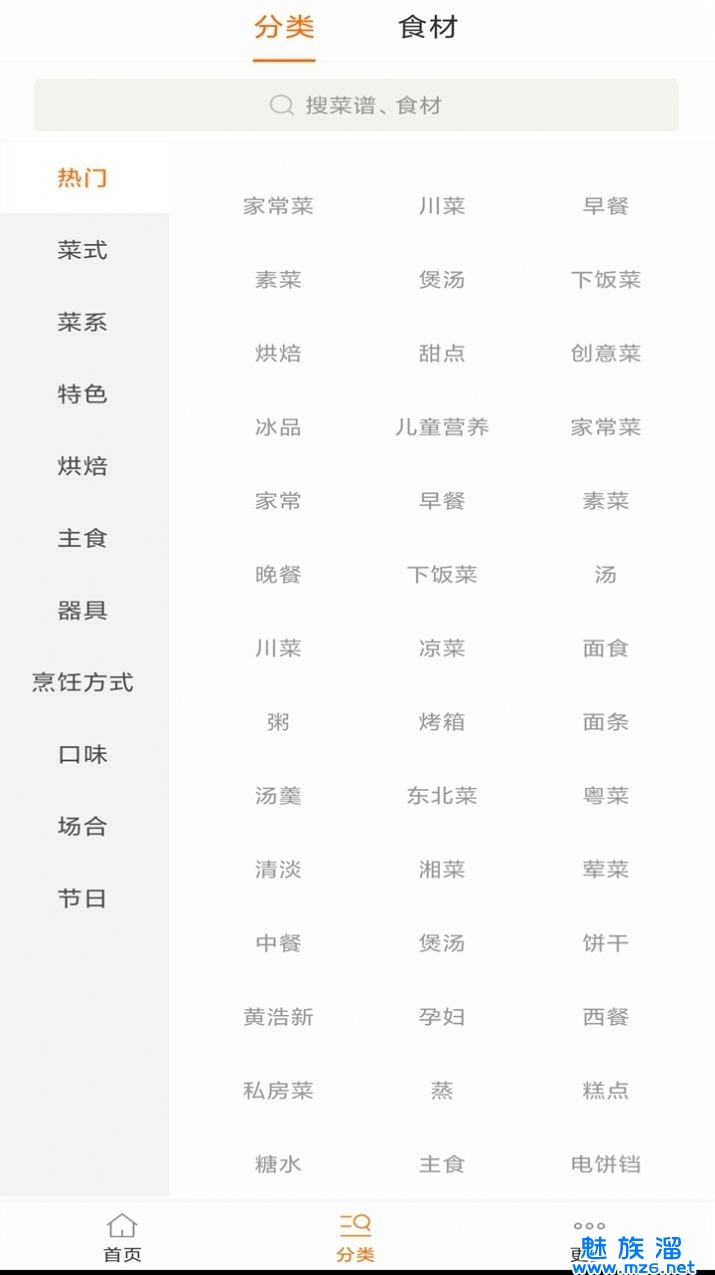Choose 烹饪方式 in the sidebar

tap(82, 682)
